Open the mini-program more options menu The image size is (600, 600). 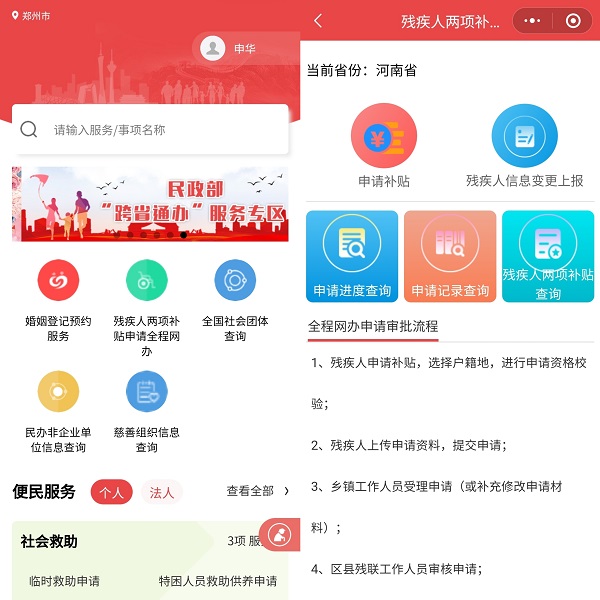(x=532, y=21)
